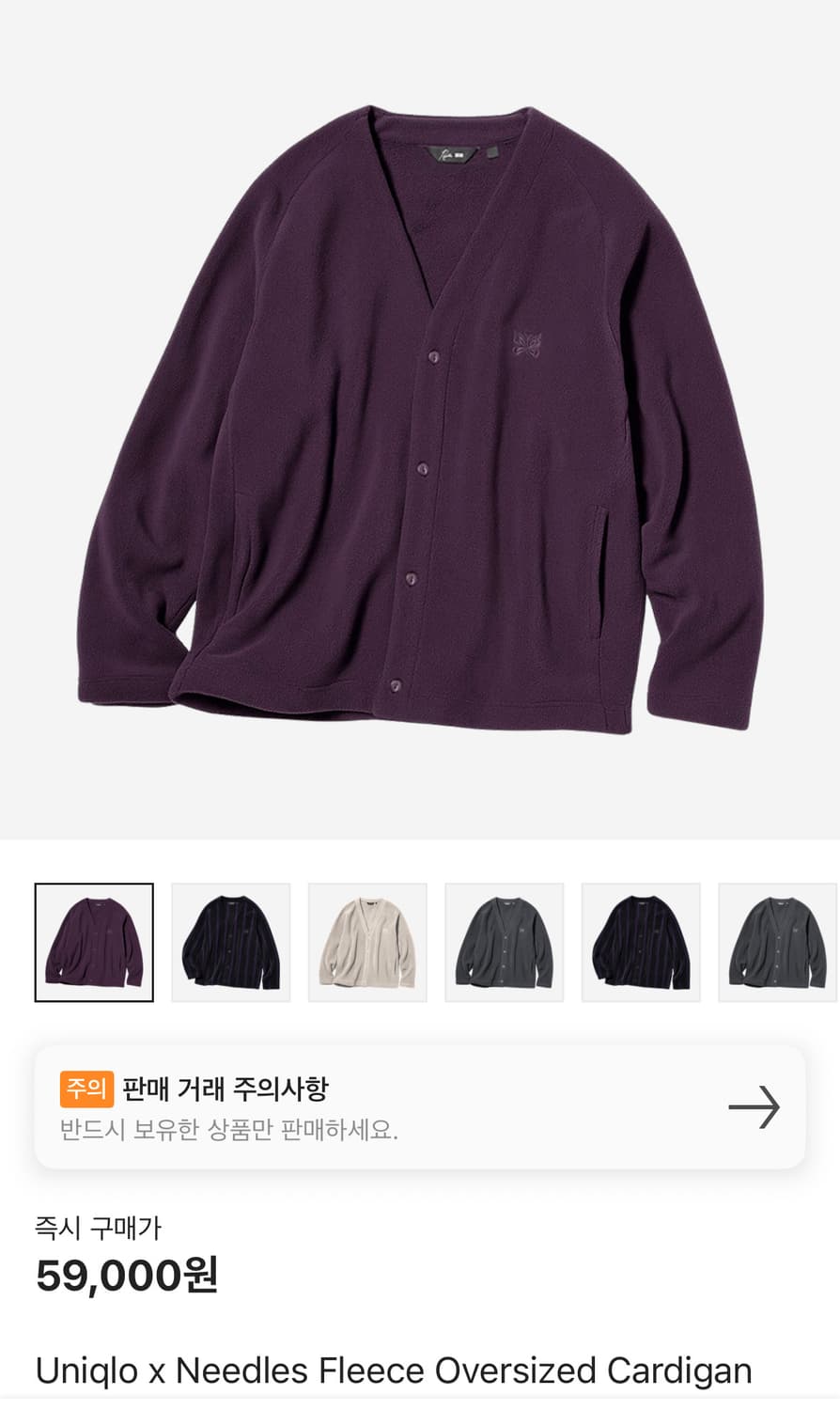View the currently selected color swatch thumbnail
Image resolution: width=840 pixels, height=1410 pixels.
[x=94, y=942]
